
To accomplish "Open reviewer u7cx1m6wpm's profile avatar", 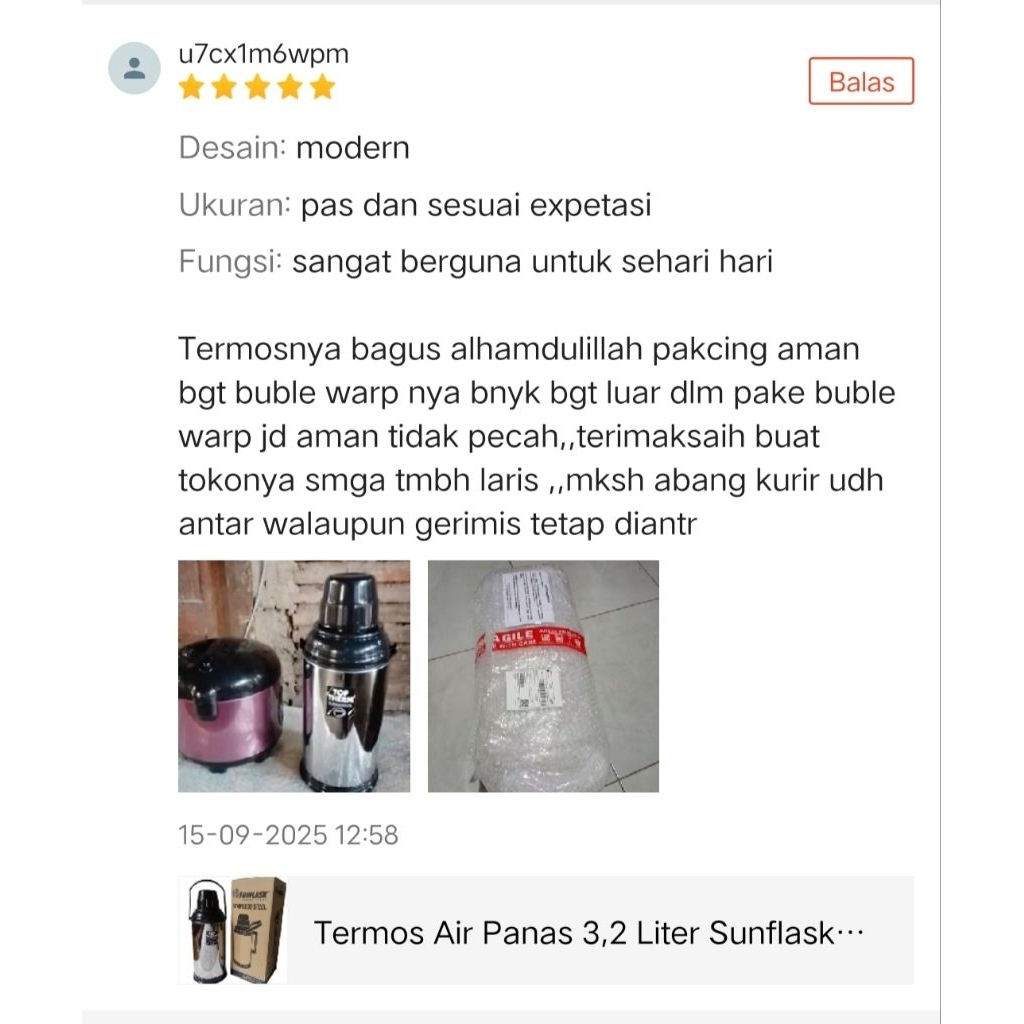I will pos(134,69).
